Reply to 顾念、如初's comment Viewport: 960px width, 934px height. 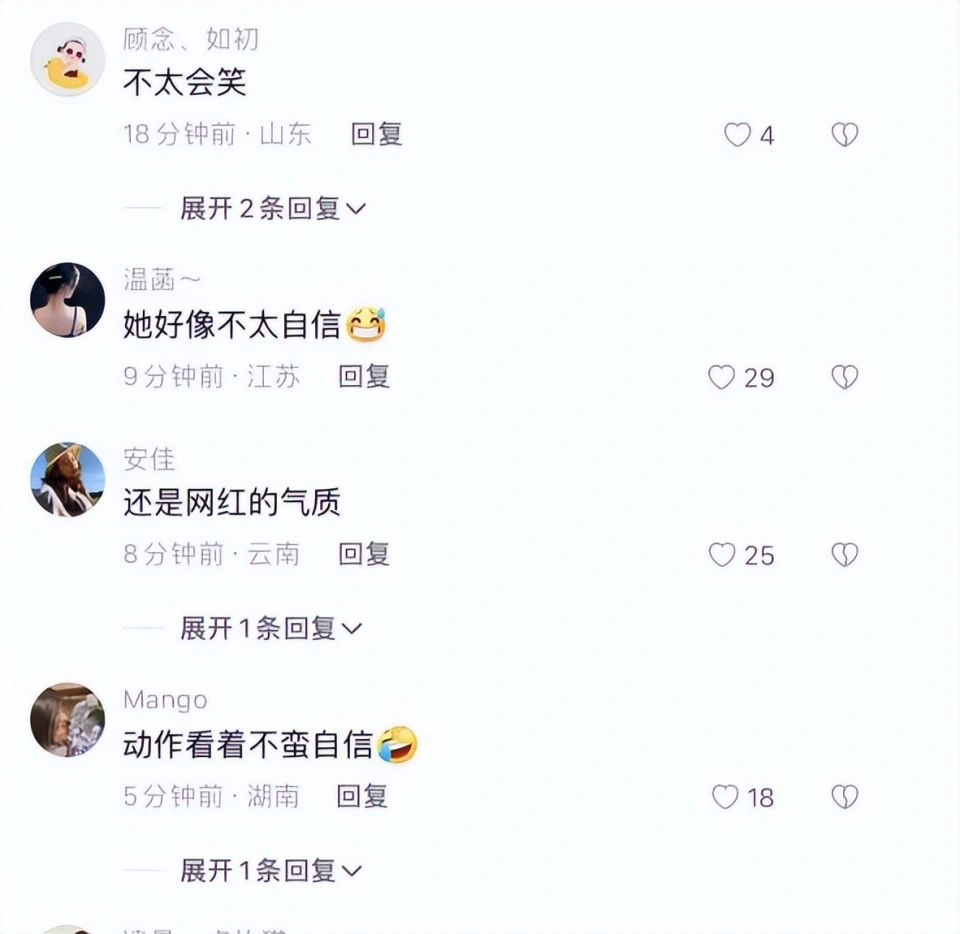[x=376, y=134]
